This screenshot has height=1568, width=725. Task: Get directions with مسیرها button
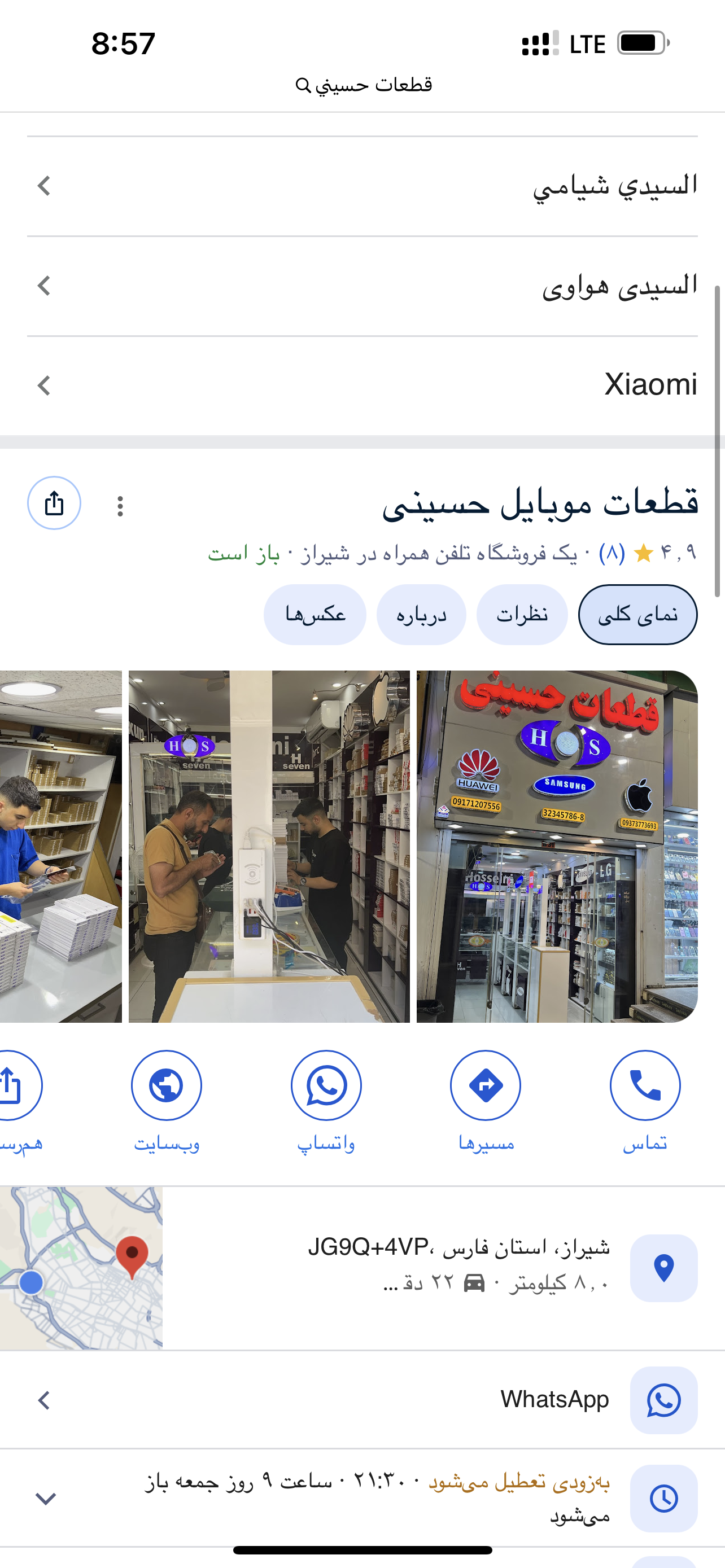(485, 1086)
